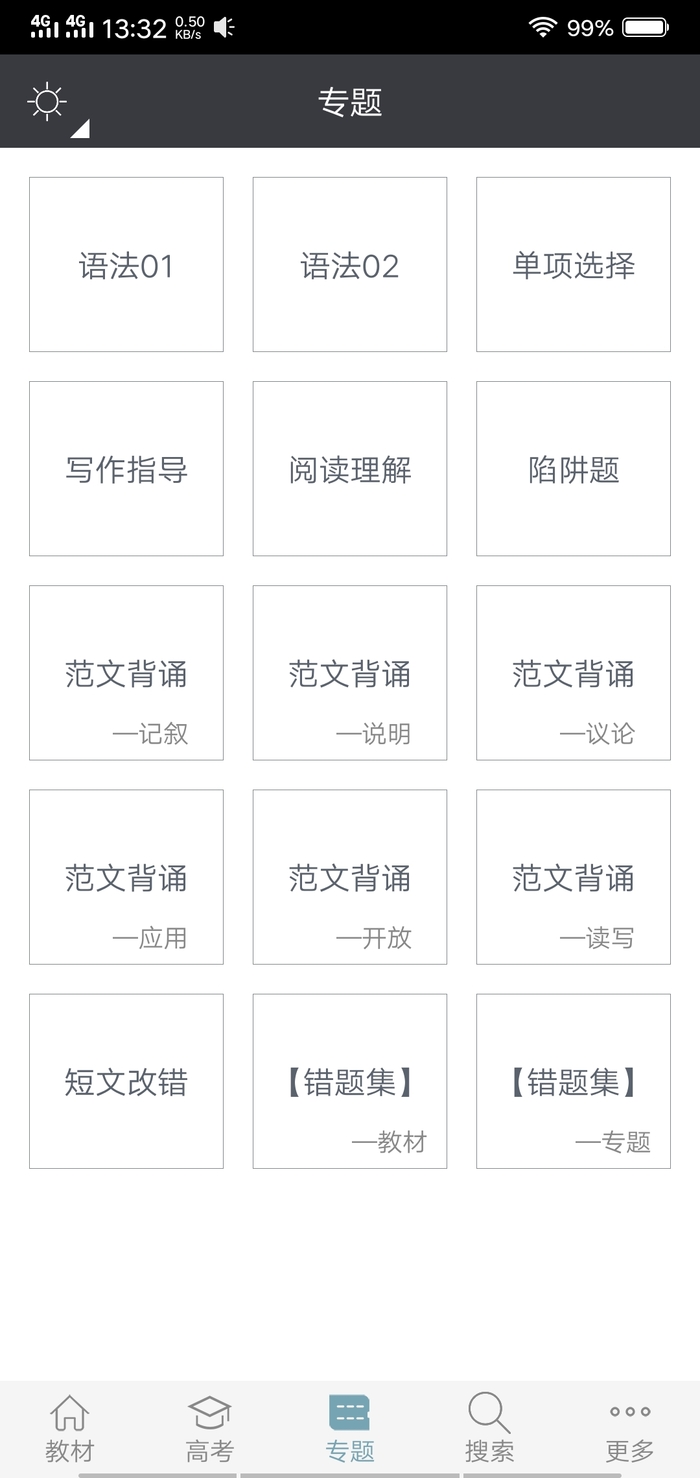This screenshot has width=700, height=1478.
Task: Open 【错题集】—教材 card
Action: (350, 1081)
